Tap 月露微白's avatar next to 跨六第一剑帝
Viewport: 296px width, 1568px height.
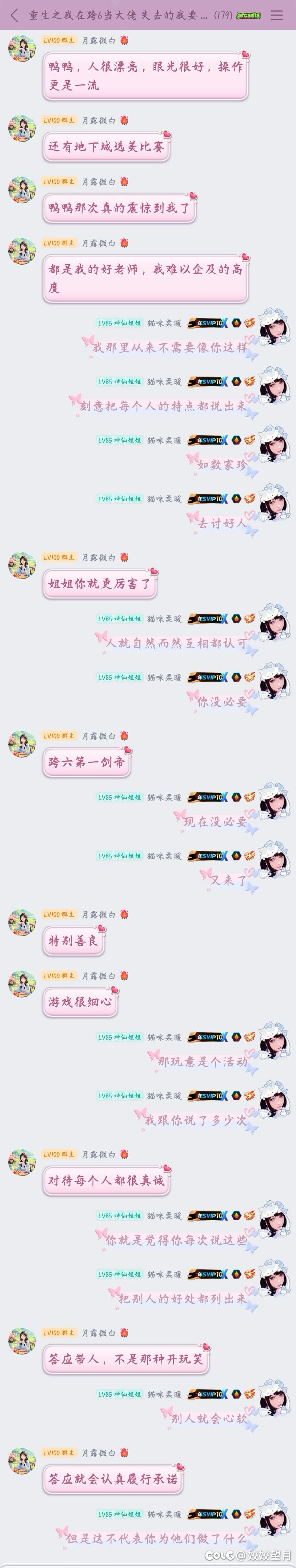click(22, 743)
